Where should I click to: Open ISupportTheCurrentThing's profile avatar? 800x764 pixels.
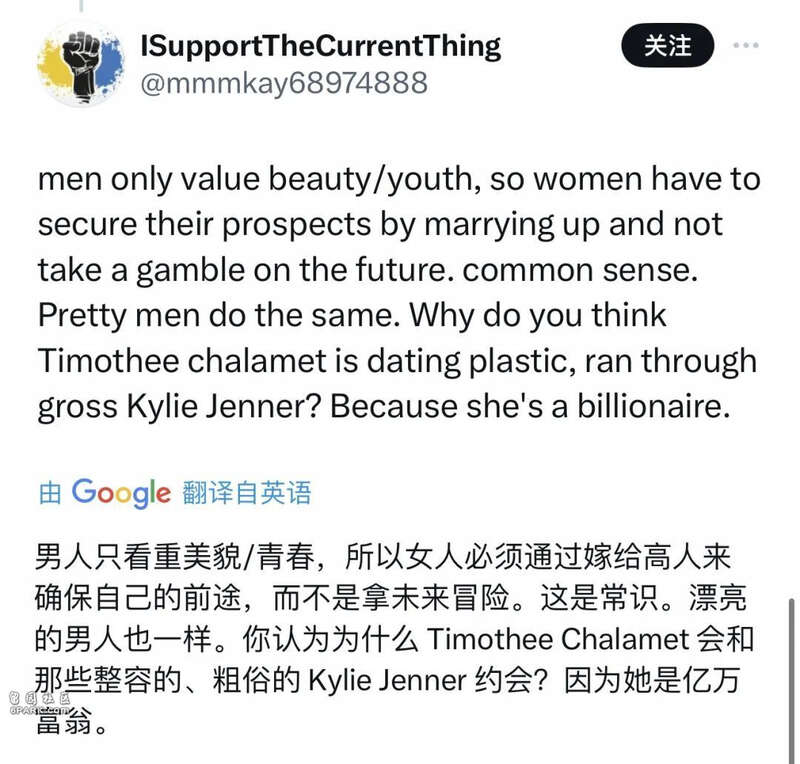pos(81,61)
